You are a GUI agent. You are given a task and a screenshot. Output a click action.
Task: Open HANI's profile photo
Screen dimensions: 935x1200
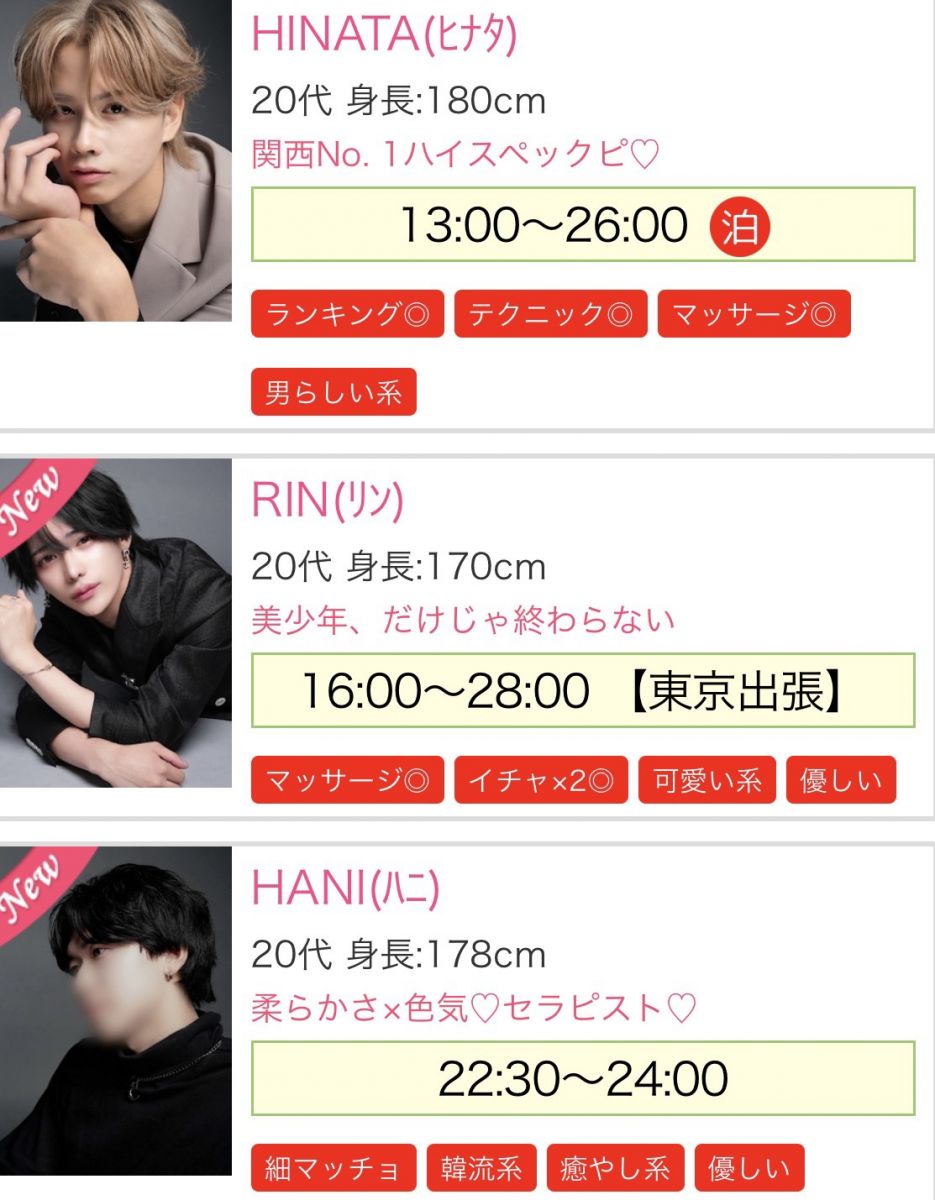[x=115, y=1010]
